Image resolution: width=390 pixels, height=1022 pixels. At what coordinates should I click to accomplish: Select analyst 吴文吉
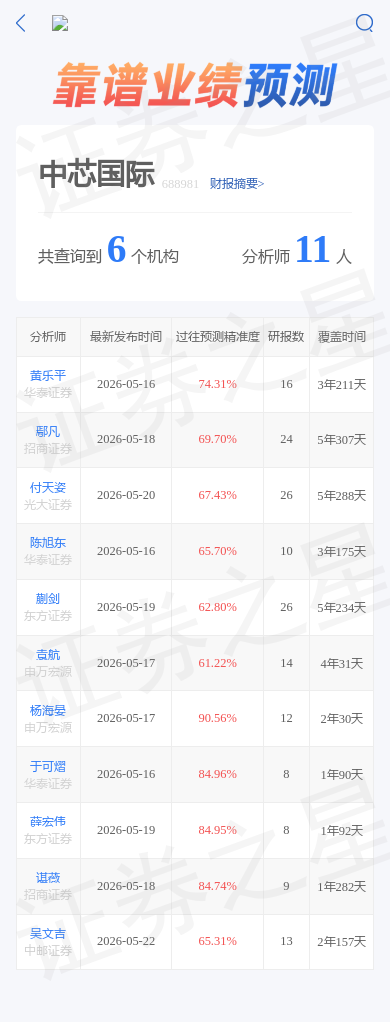[48, 934]
